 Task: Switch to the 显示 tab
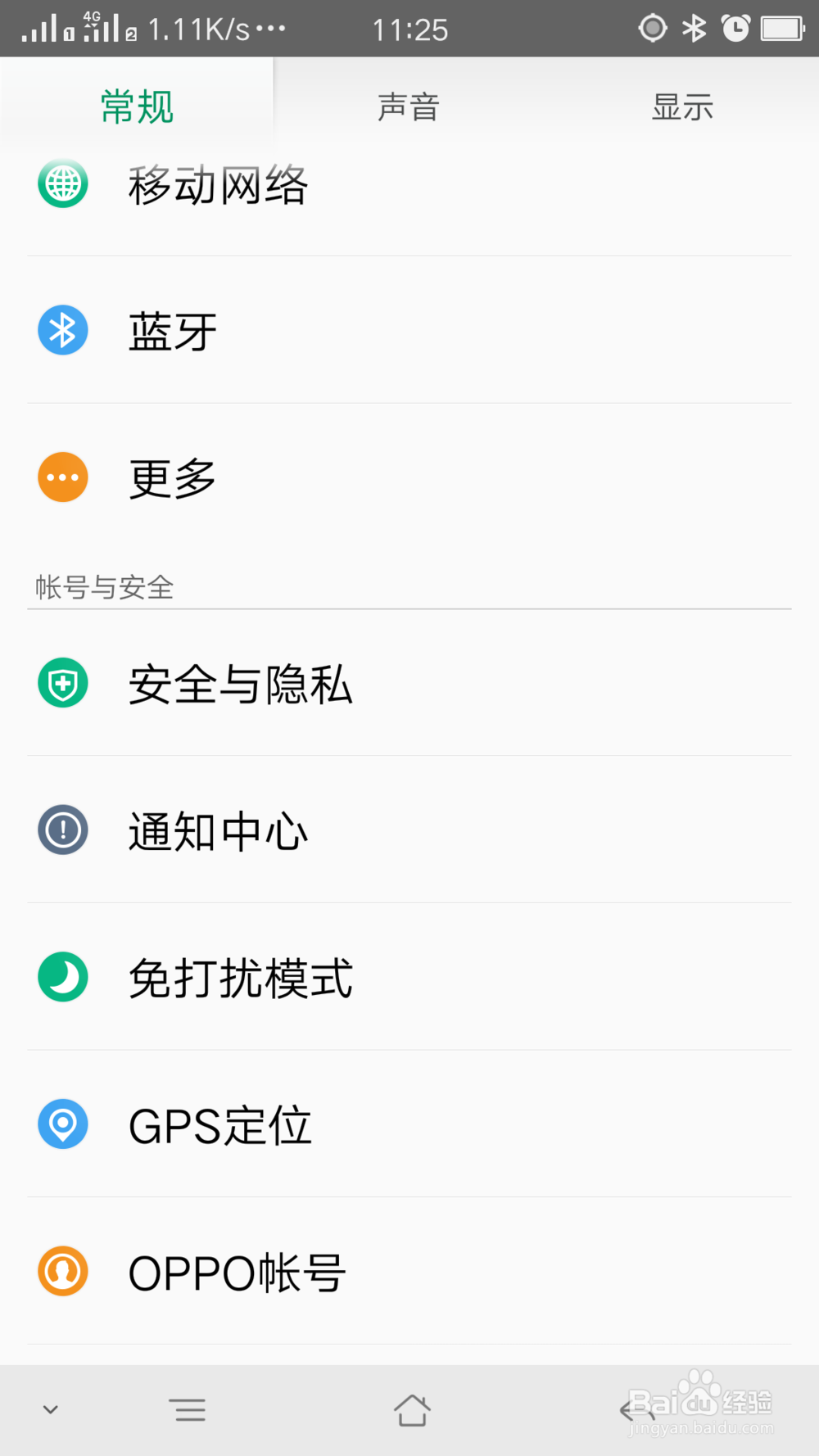(x=682, y=107)
